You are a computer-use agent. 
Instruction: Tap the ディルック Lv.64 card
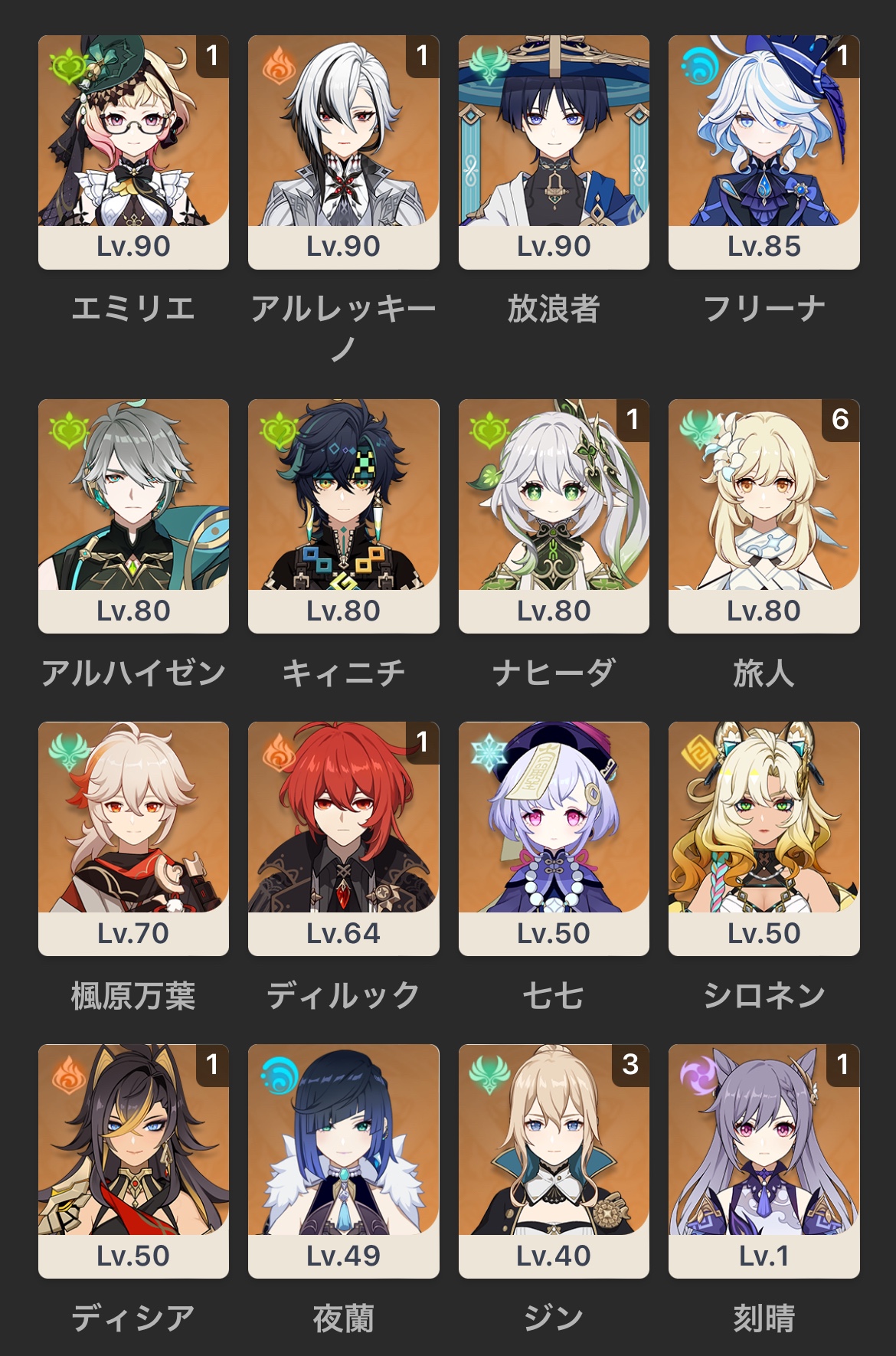tap(343, 838)
